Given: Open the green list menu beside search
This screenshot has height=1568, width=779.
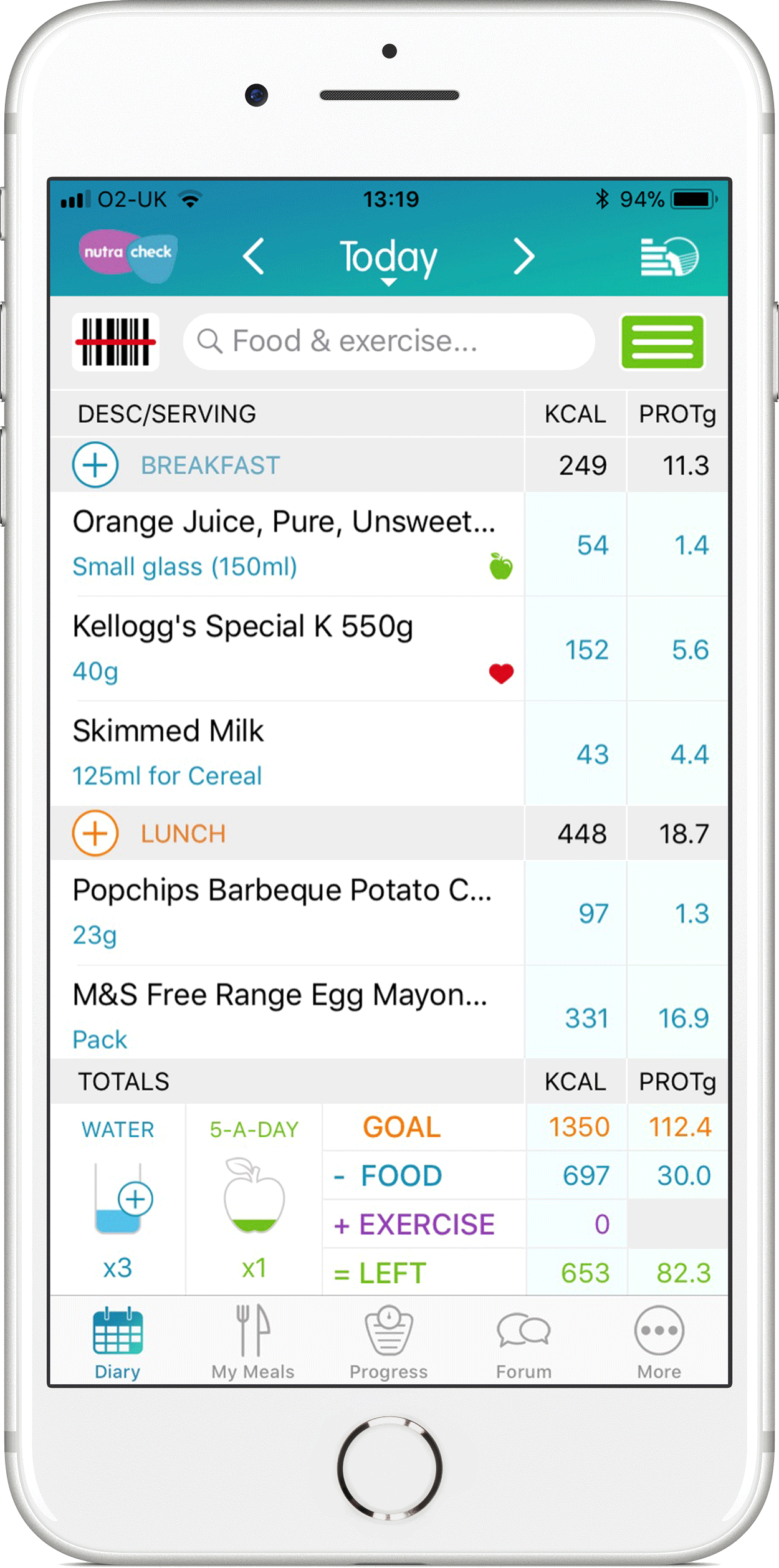Looking at the screenshot, I should point(663,341).
